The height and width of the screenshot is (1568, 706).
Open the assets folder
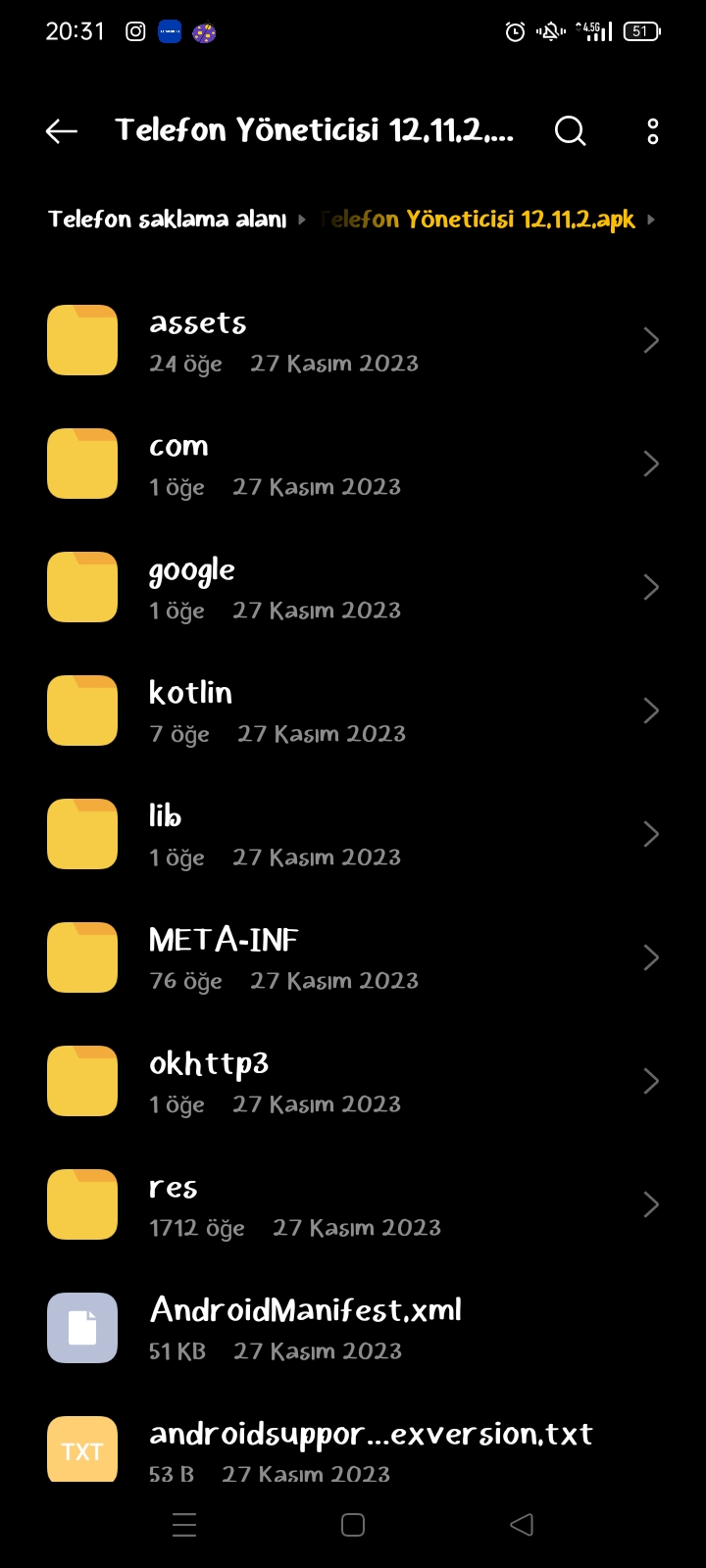[353, 341]
